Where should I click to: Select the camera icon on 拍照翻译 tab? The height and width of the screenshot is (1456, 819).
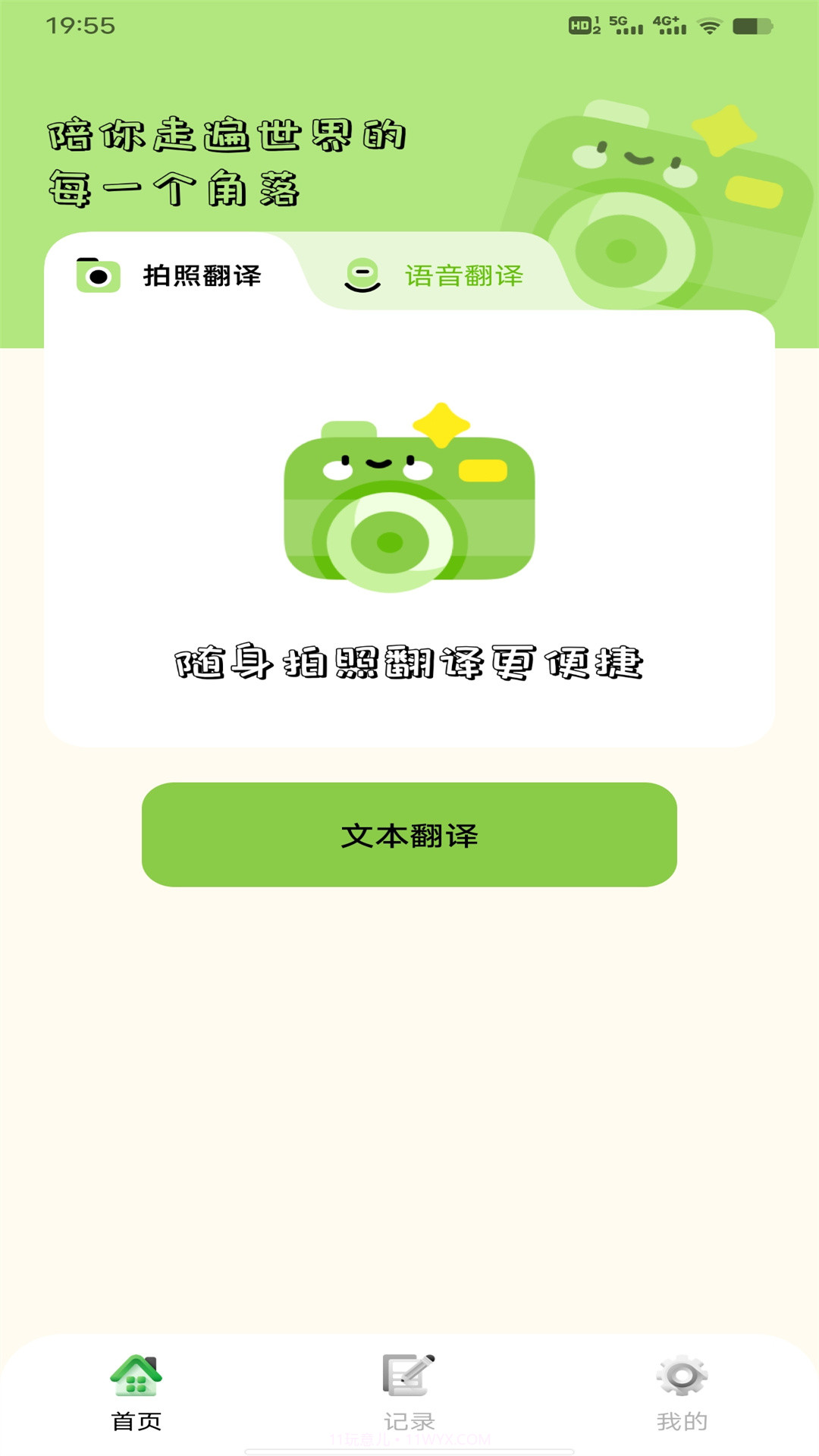(97, 277)
